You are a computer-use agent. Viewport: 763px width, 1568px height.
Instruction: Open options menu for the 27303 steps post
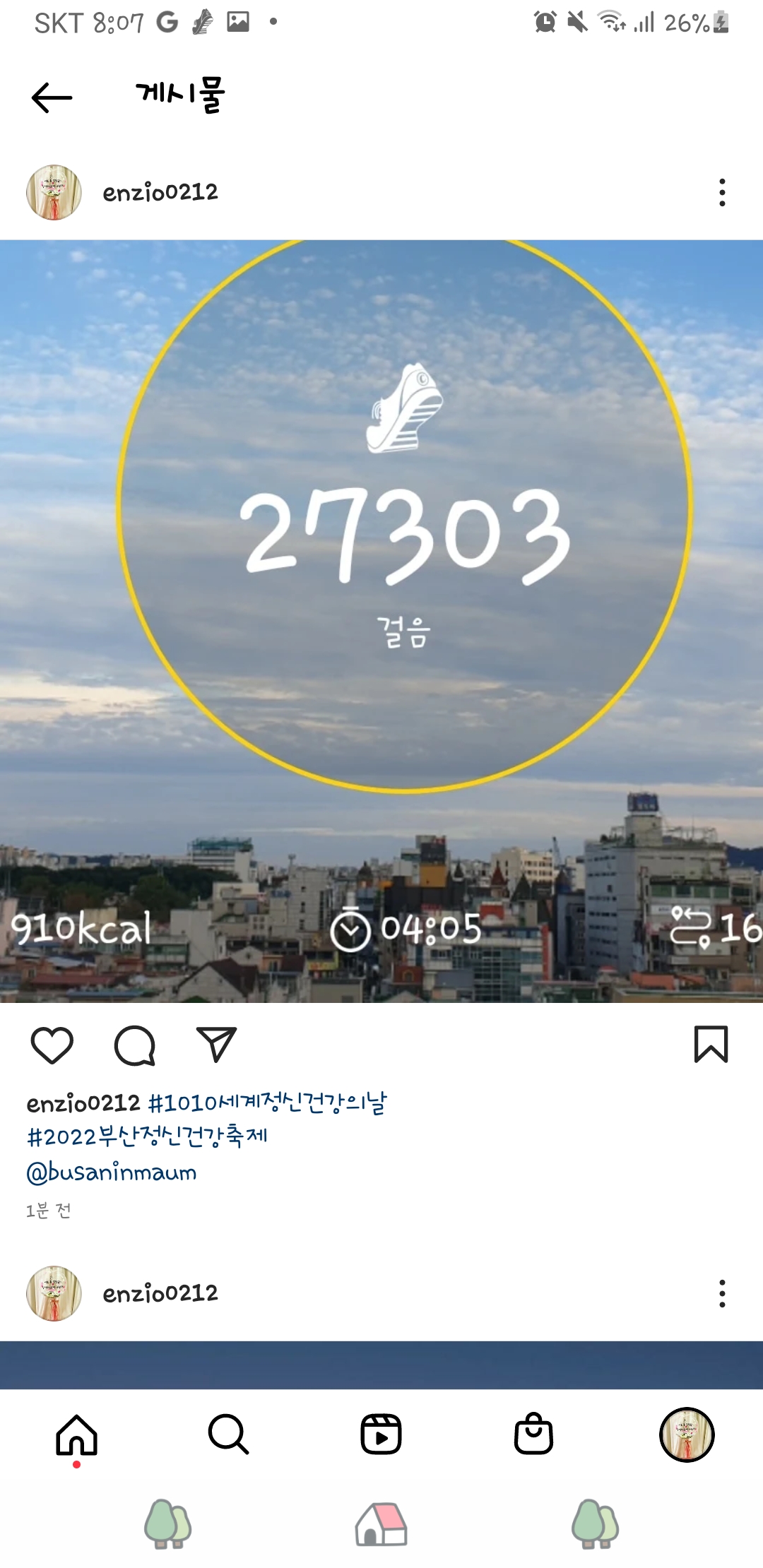(721, 193)
